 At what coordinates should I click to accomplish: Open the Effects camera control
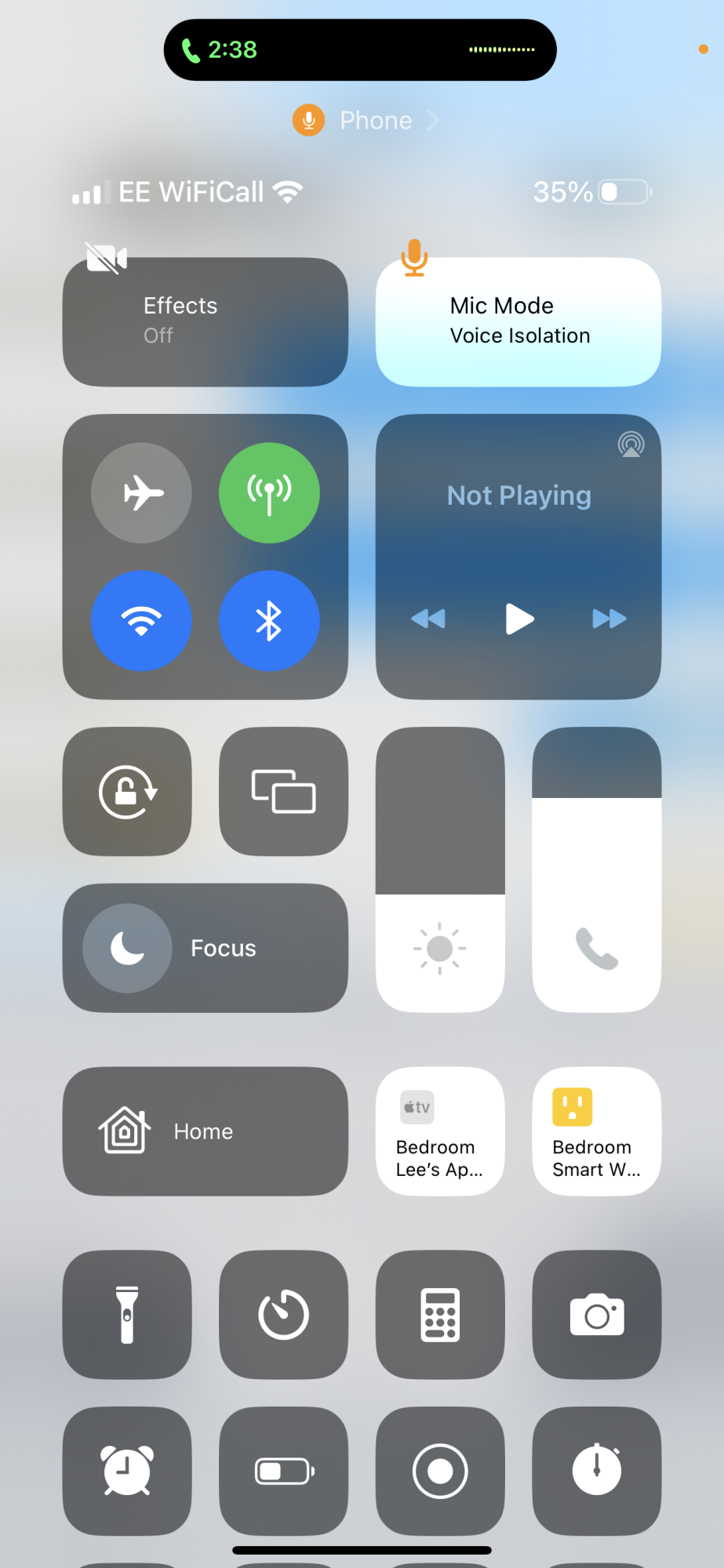(205, 321)
